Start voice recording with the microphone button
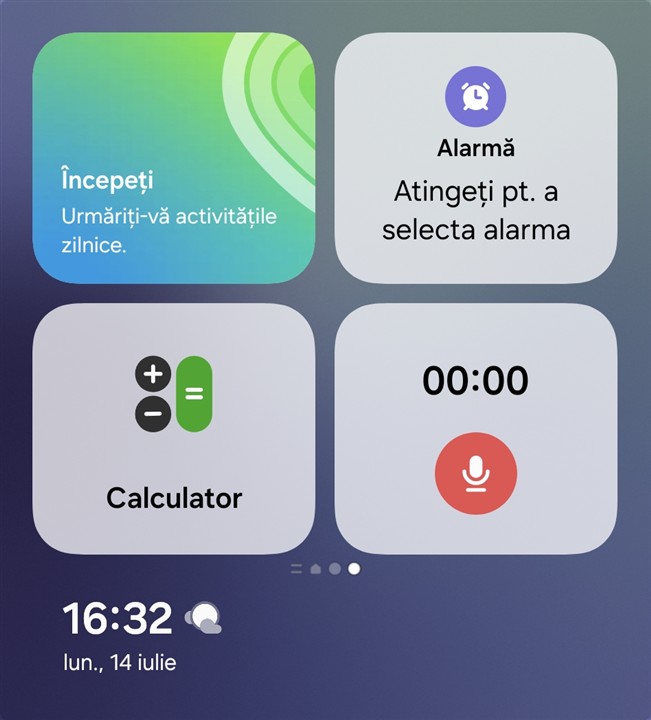651x720 pixels. coord(476,472)
